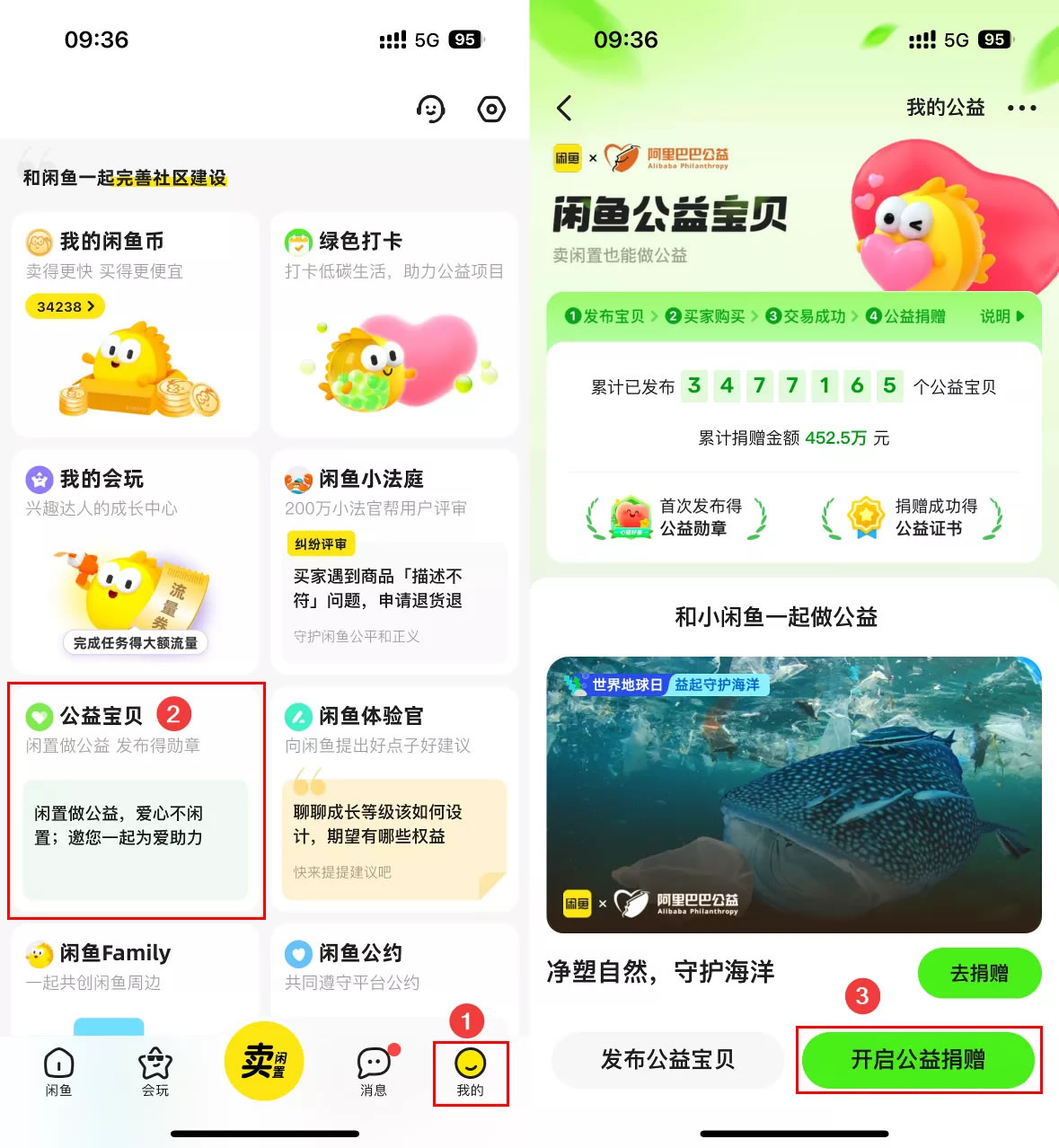Tap 去捐赠 for the ocean project

point(978,972)
